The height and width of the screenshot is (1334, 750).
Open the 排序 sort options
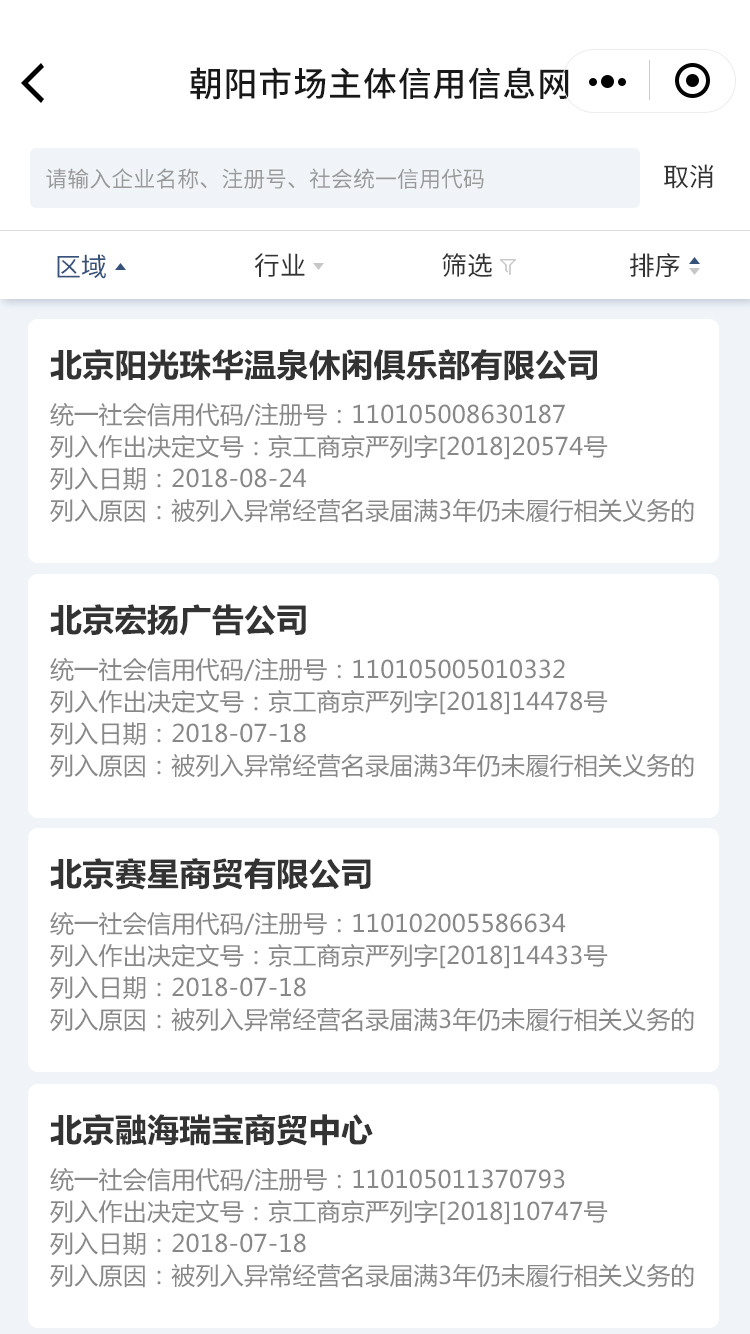[665, 266]
